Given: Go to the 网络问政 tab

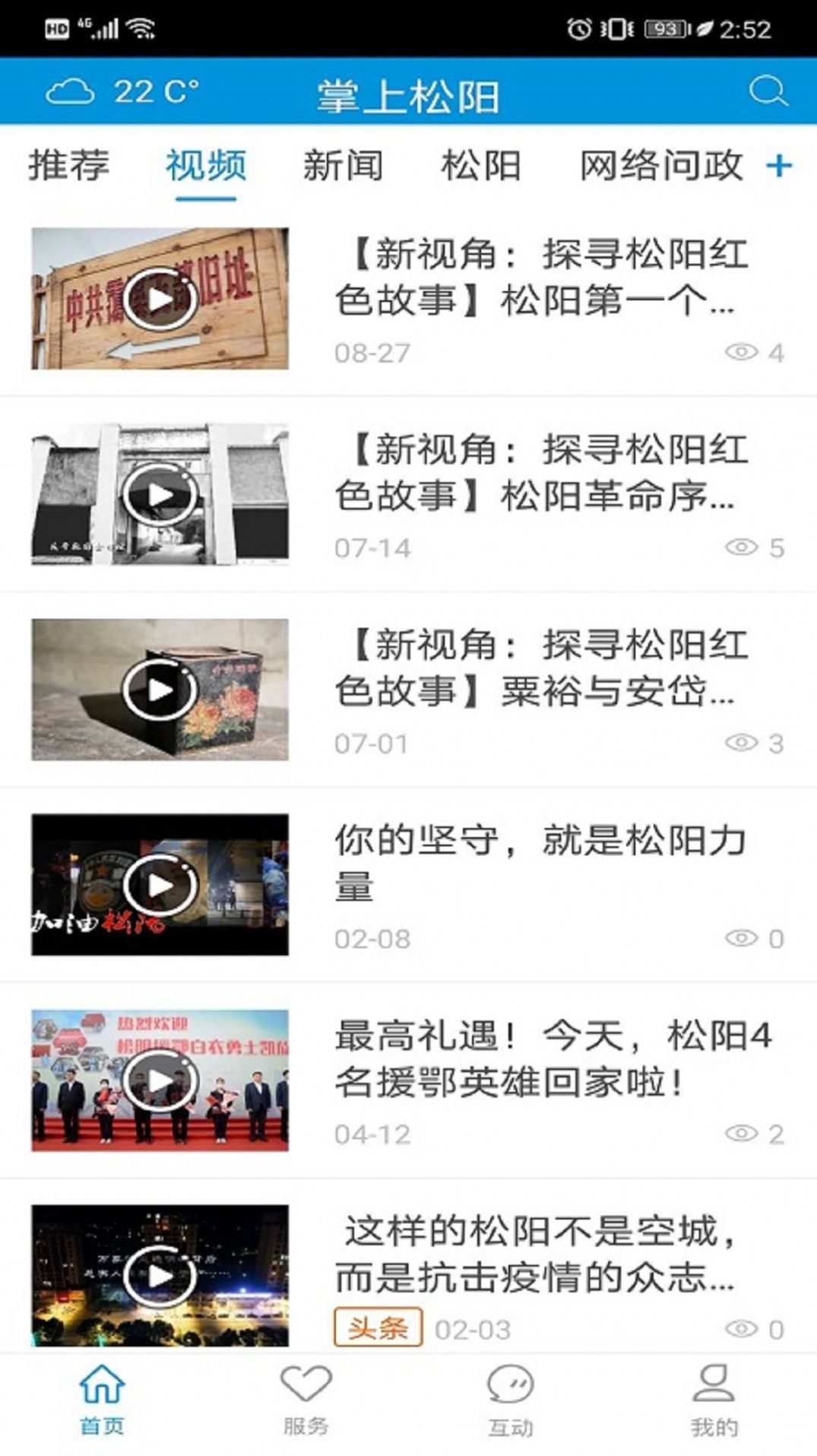Looking at the screenshot, I should [660, 166].
